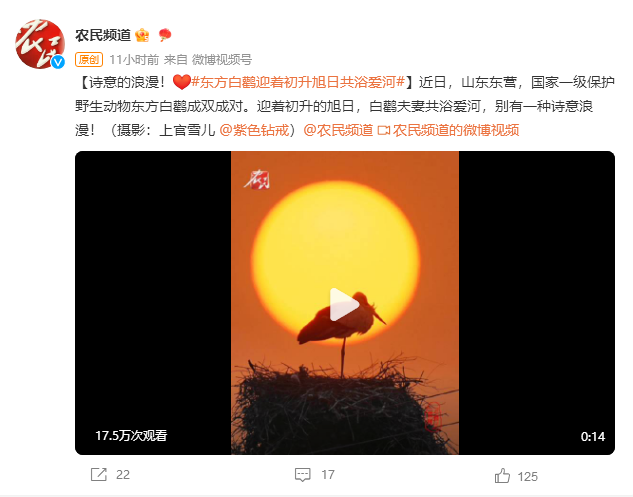Image resolution: width=633 pixels, height=497 pixels.
Task: Open 农民频道 profile avatar
Action: (40, 43)
